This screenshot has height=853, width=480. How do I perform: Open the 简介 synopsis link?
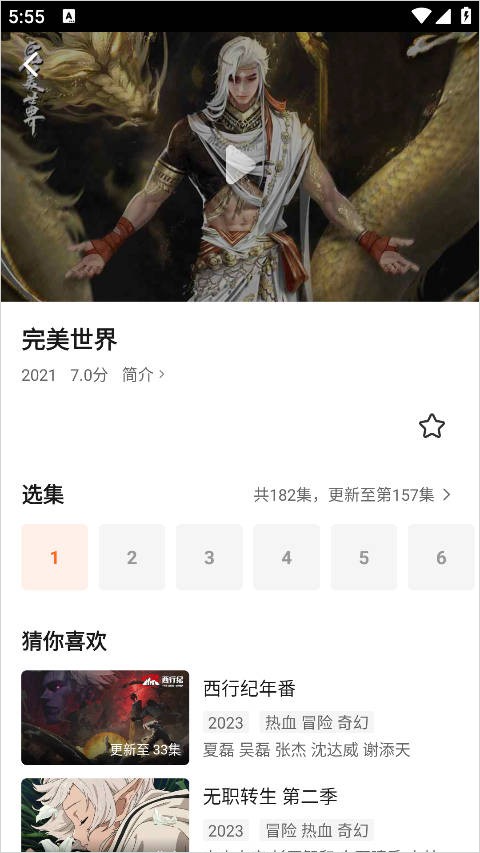tap(143, 375)
